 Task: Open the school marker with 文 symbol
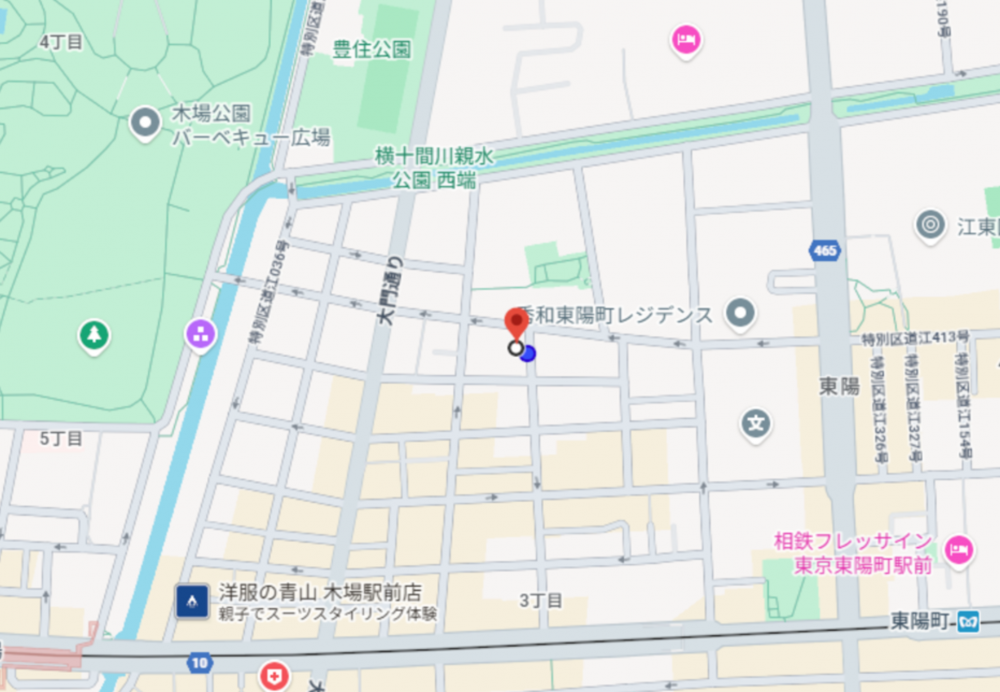point(757,424)
